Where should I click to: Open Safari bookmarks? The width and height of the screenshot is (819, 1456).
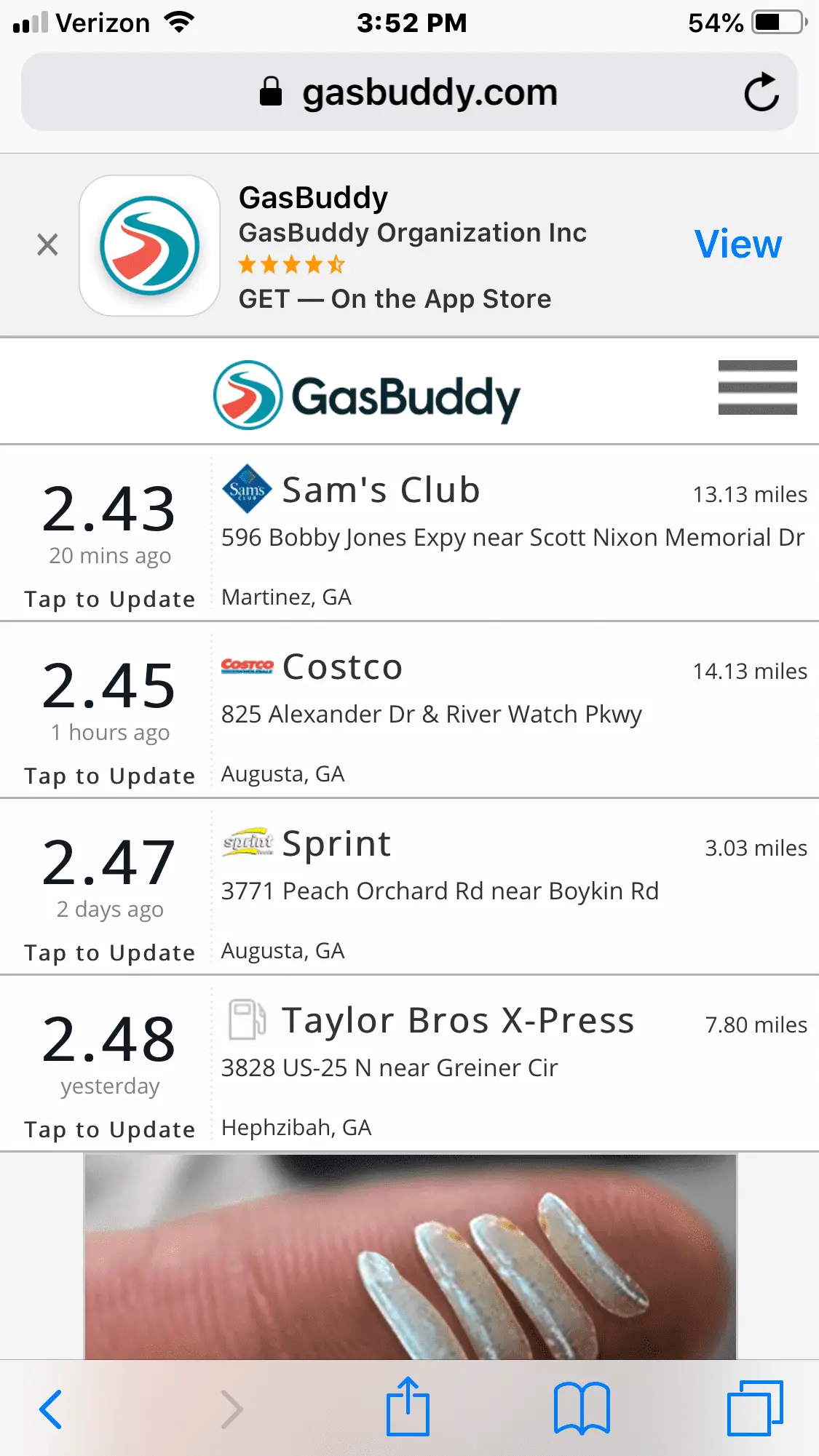click(x=582, y=1409)
